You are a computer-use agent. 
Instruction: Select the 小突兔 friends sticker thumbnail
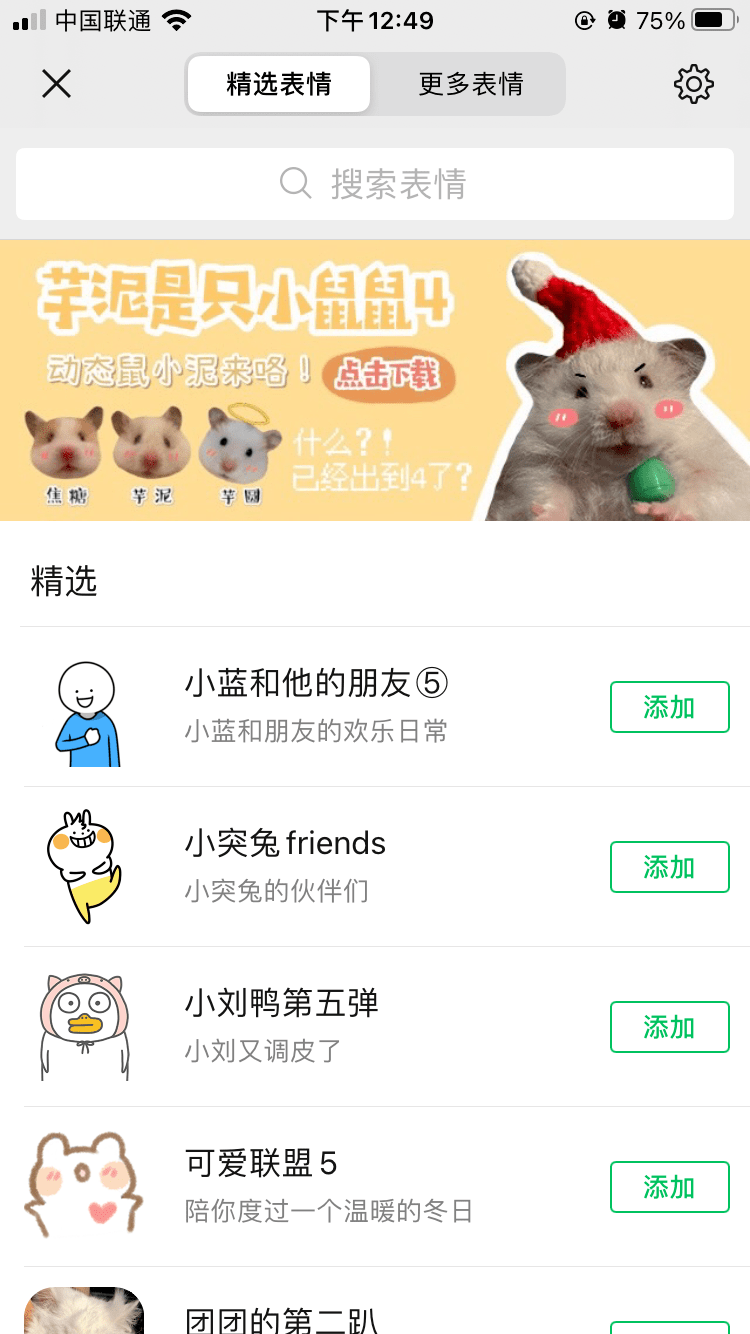point(84,866)
